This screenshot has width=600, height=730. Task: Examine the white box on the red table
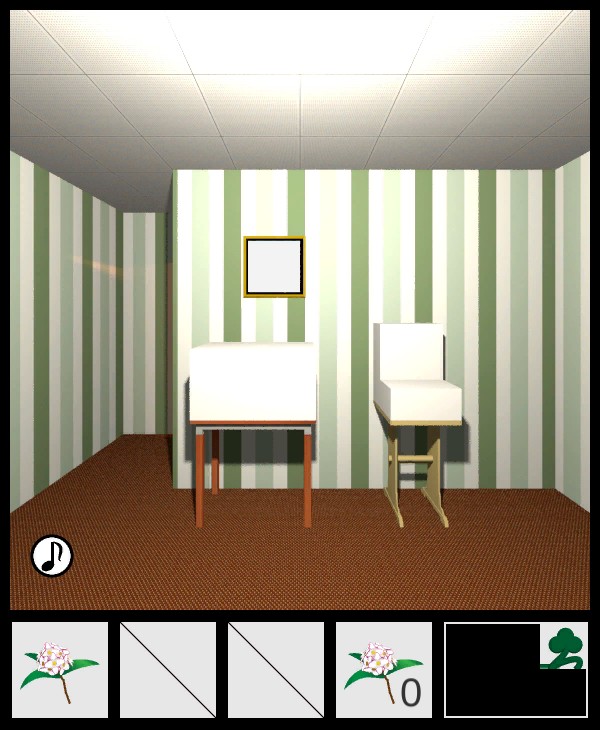tap(253, 383)
